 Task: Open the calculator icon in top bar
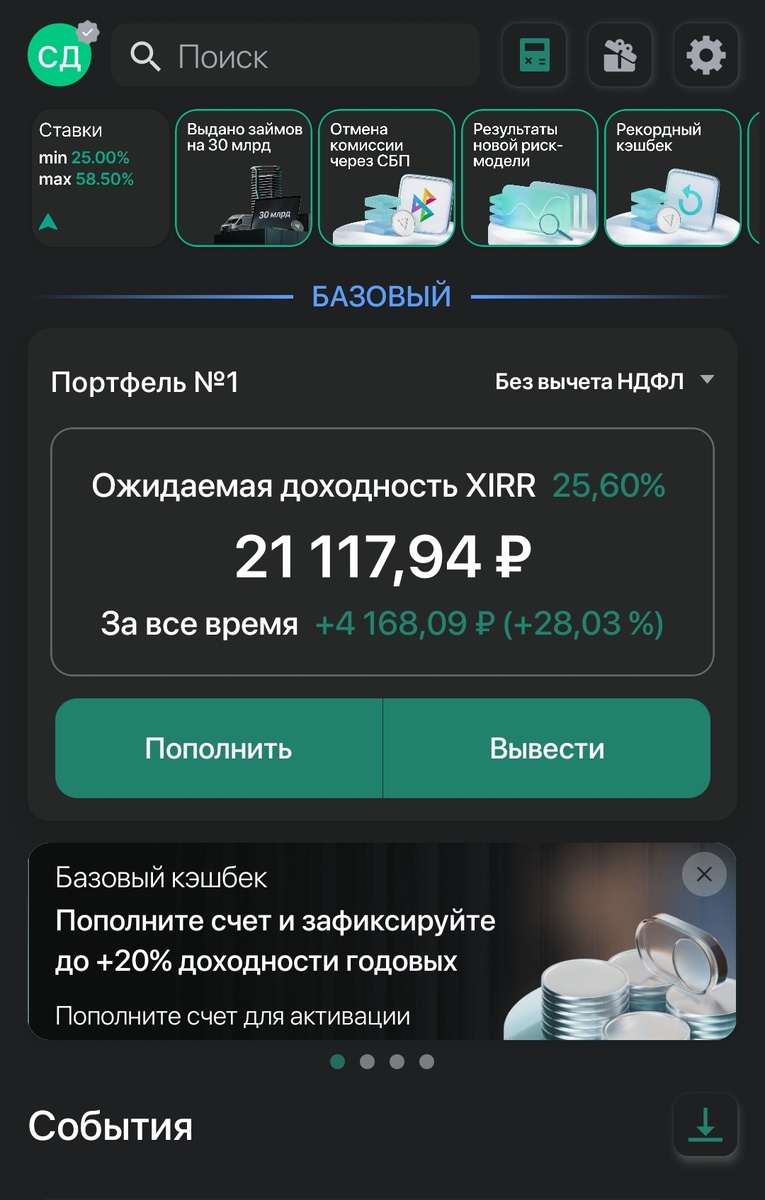click(x=535, y=56)
